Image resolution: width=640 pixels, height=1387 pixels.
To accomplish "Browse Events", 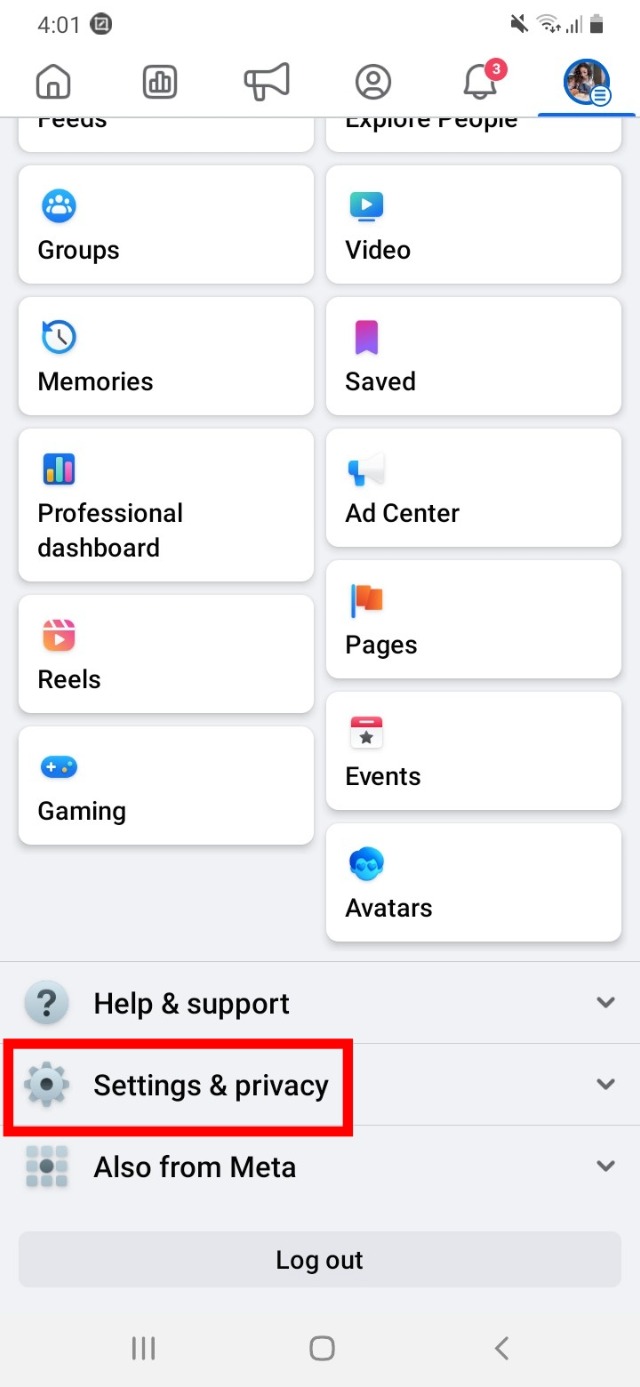I will 473,750.
